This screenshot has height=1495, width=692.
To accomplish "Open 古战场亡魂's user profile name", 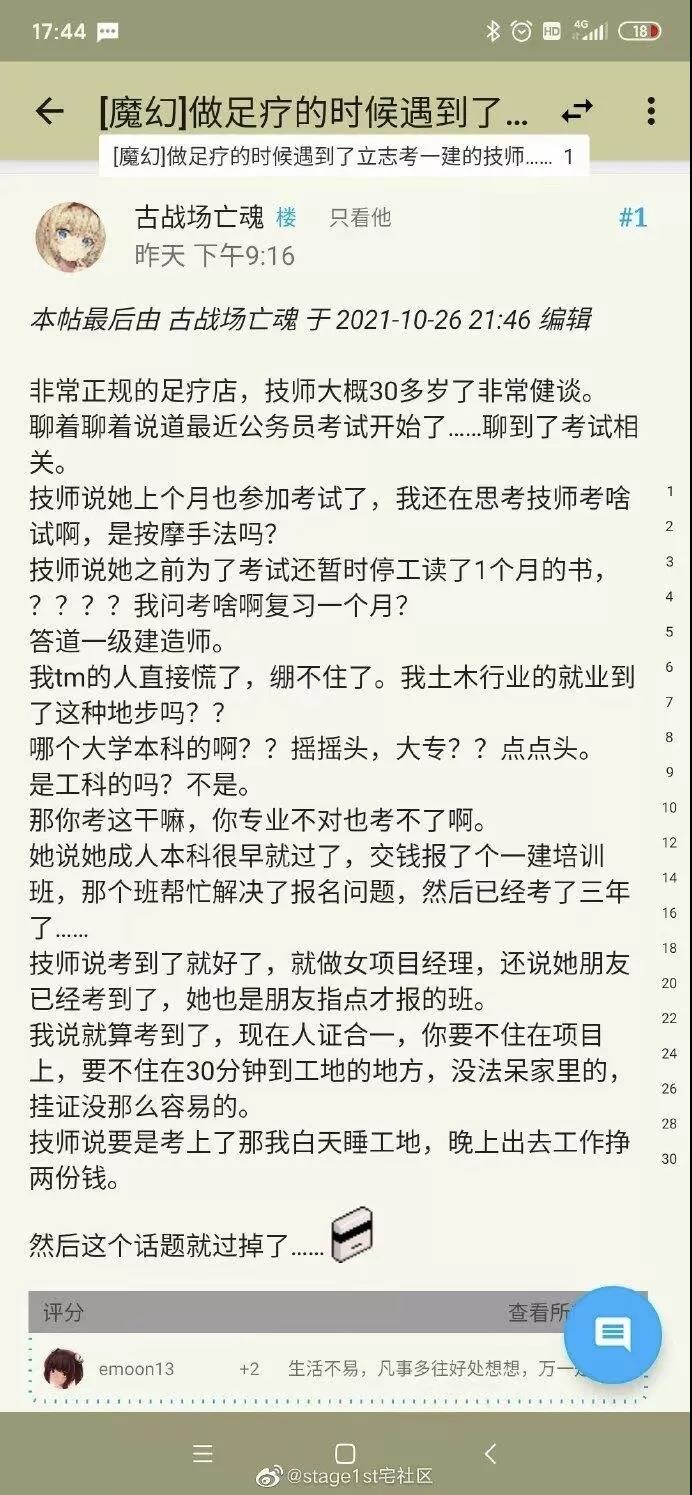I will [x=199, y=217].
